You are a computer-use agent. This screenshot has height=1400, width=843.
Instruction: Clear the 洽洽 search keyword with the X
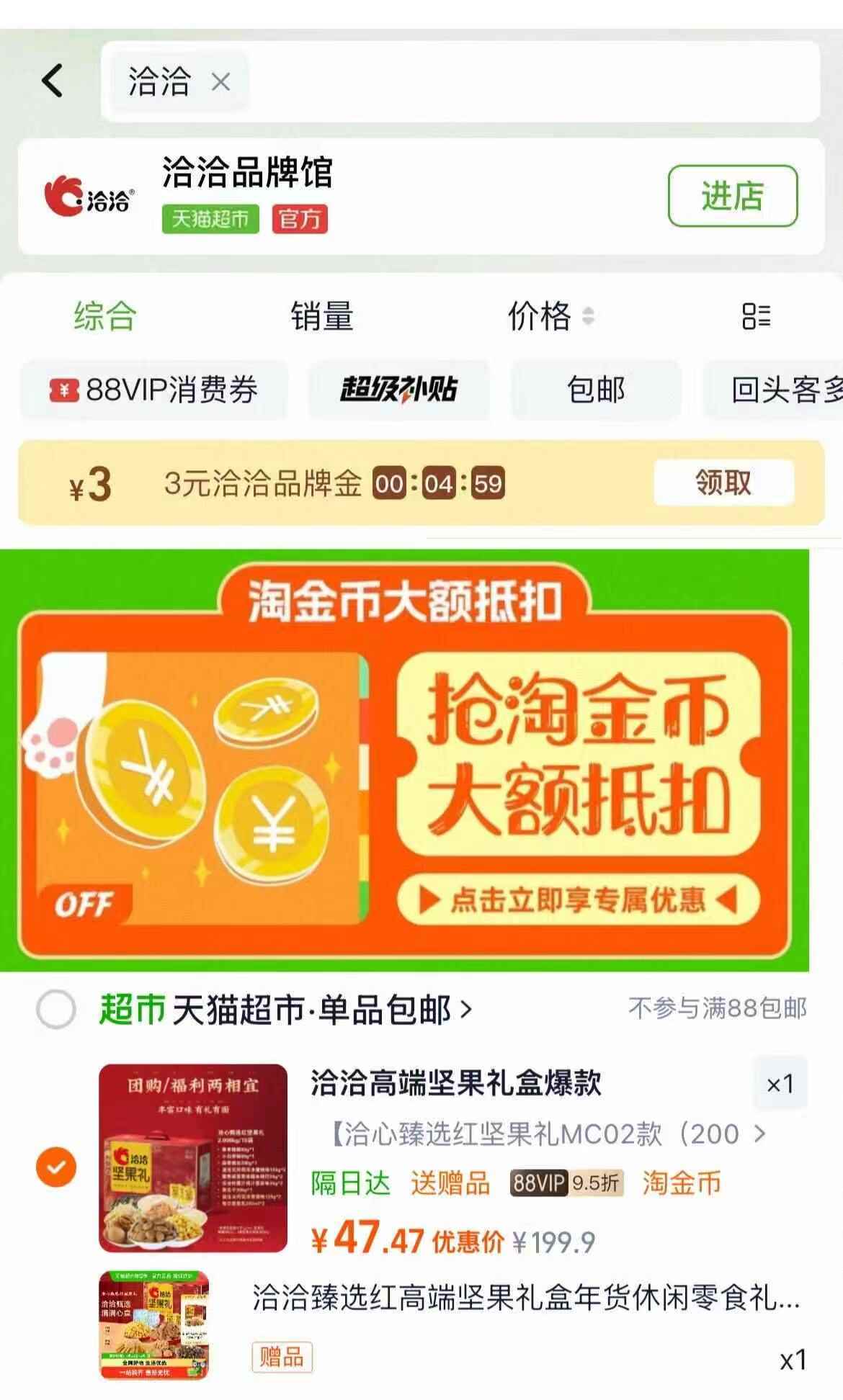pos(221,81)
